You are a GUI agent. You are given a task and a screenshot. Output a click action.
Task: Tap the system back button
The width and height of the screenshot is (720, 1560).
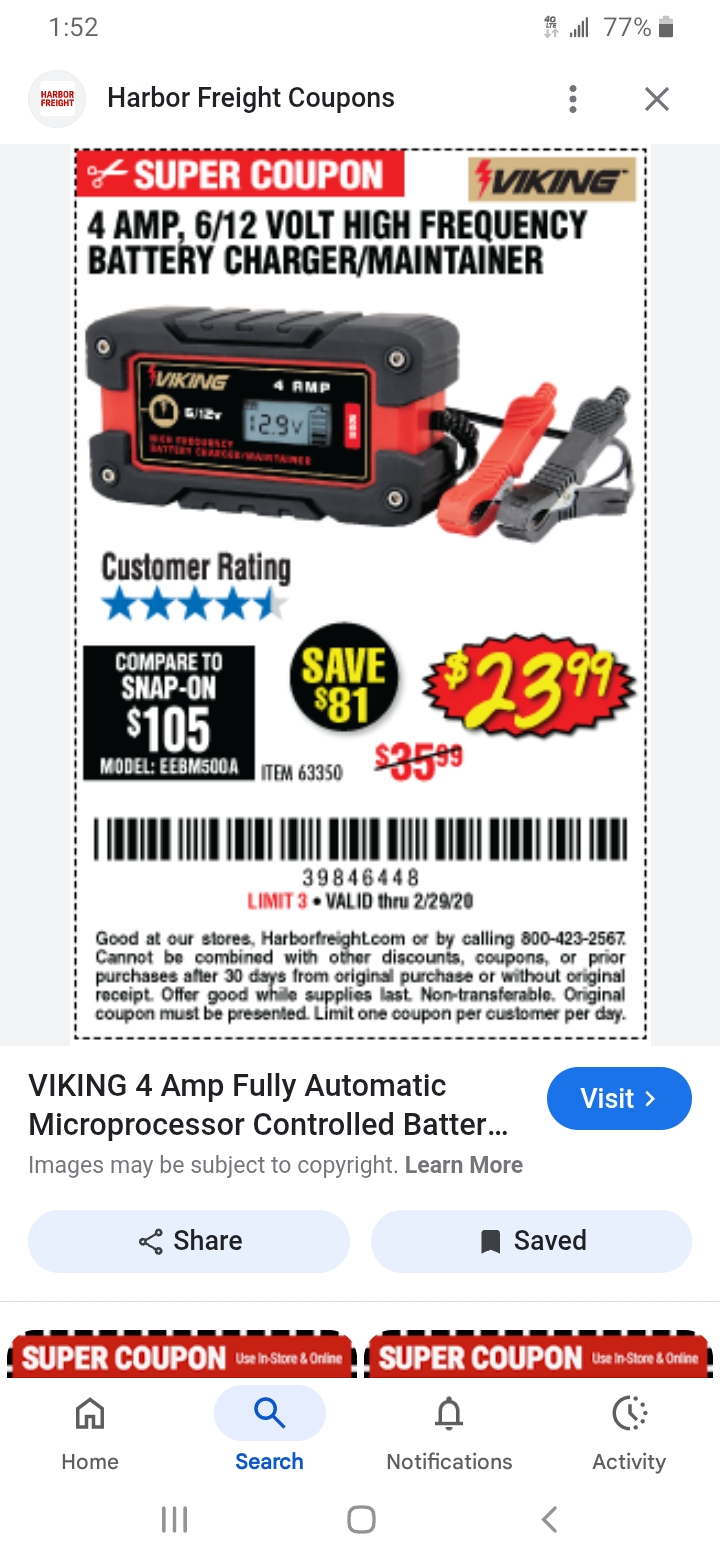click(x=548, y=1520)
